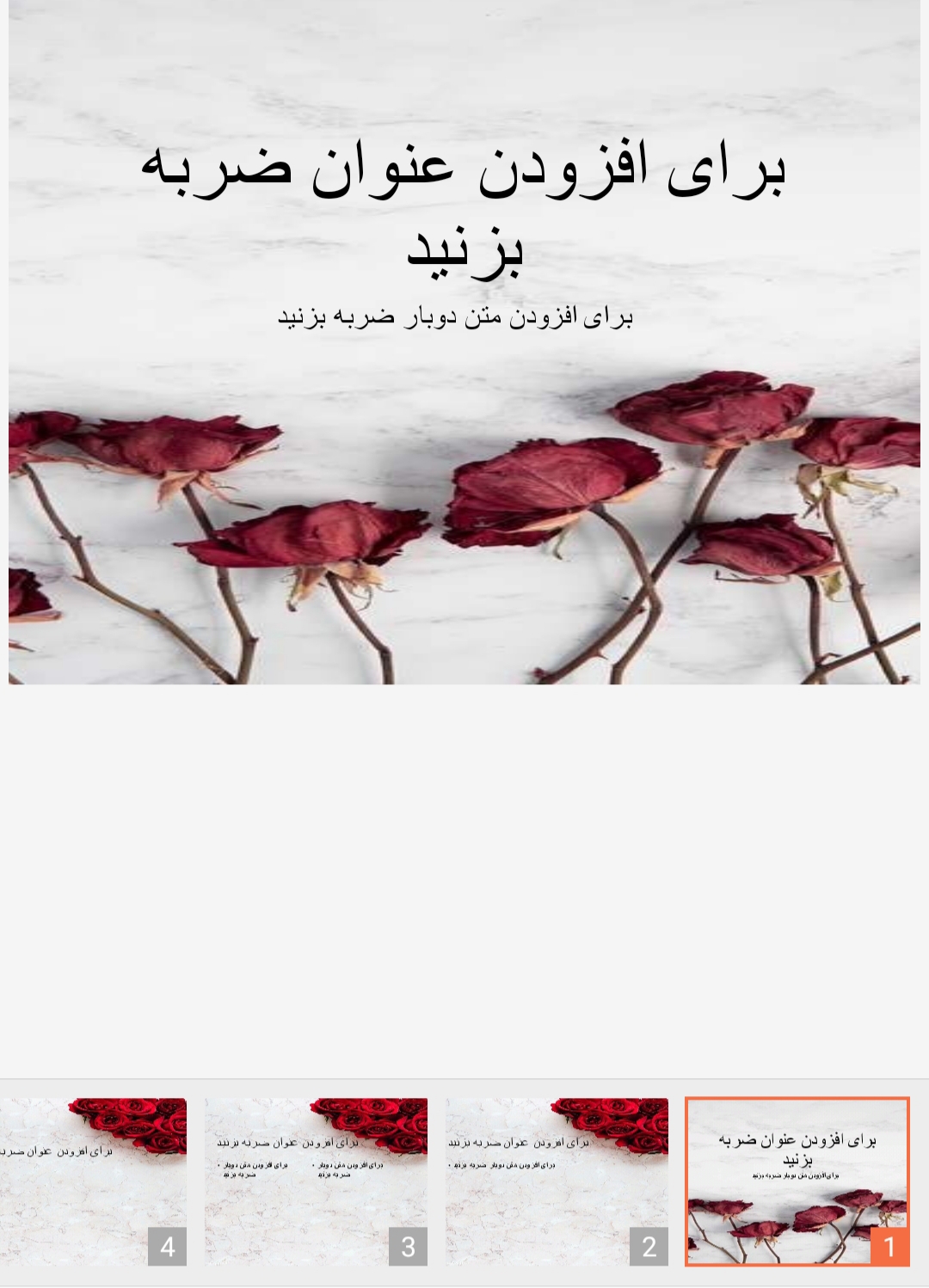Switch to slide 3 thumbnail
This screenshot has width=929, height=1288.
[316, 1181]
